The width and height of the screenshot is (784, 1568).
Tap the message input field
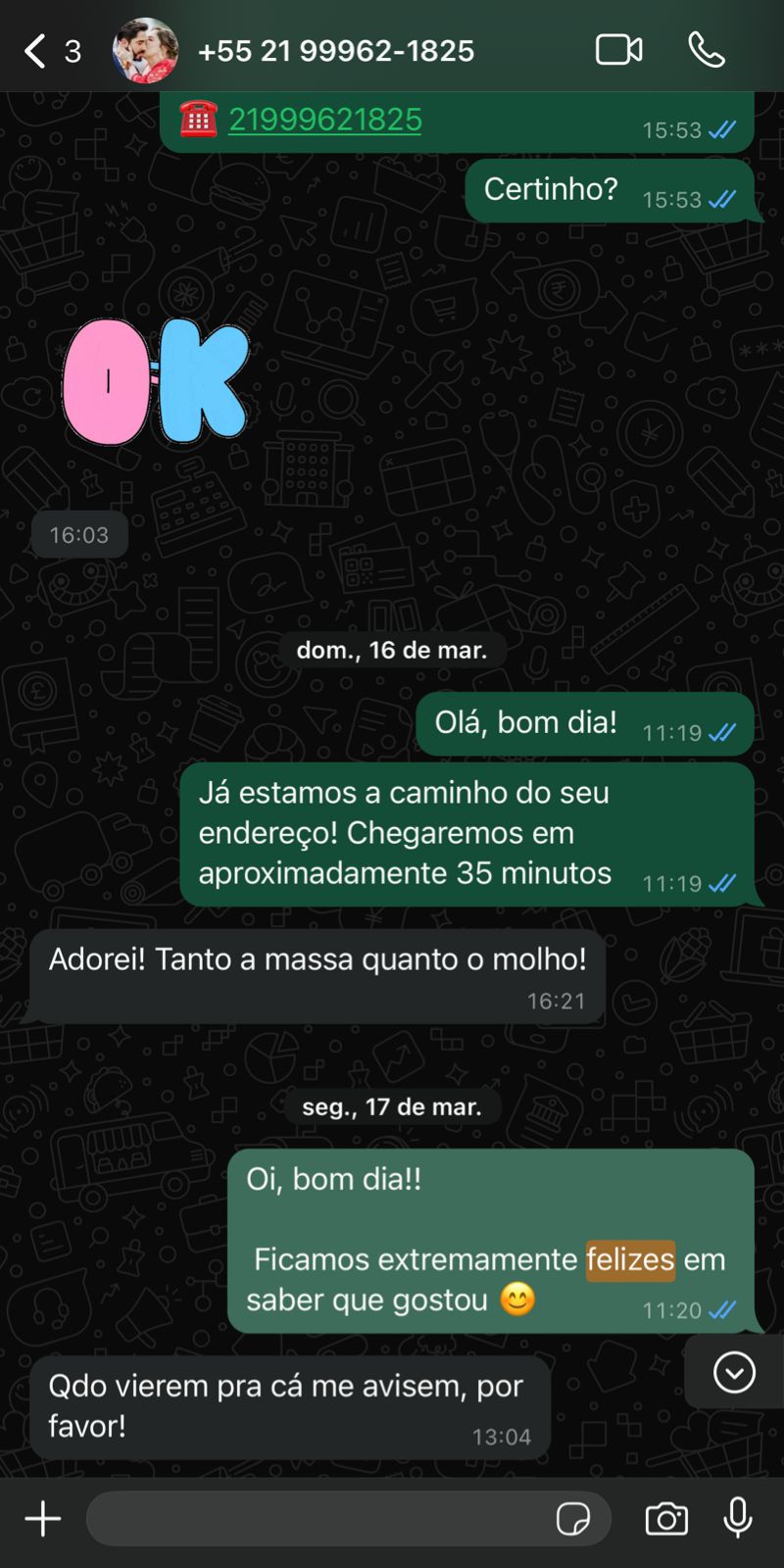coord(323,1518)
